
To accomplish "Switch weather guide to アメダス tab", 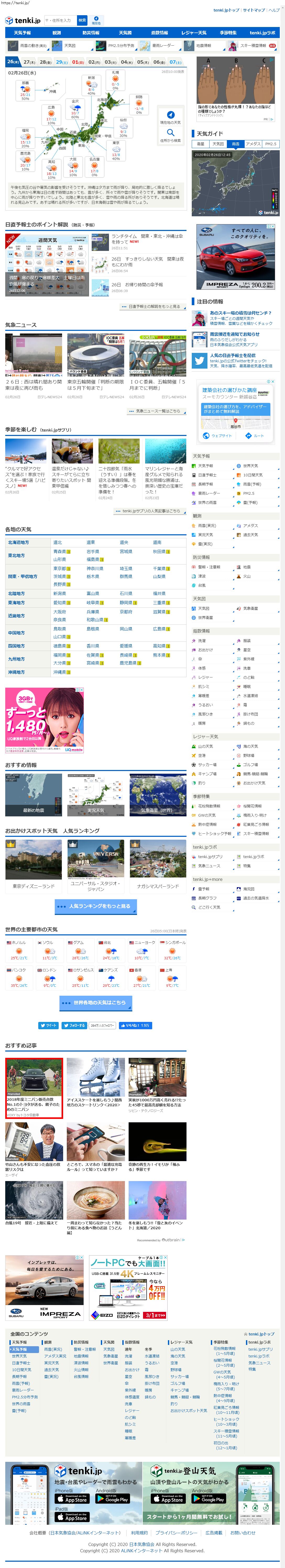I will (x=253, y=144).
